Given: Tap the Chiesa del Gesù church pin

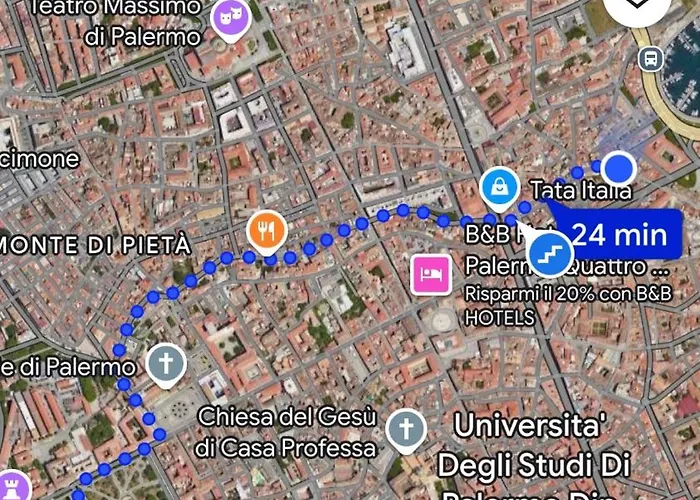Looking at the screenshot, I should point(405,428).
